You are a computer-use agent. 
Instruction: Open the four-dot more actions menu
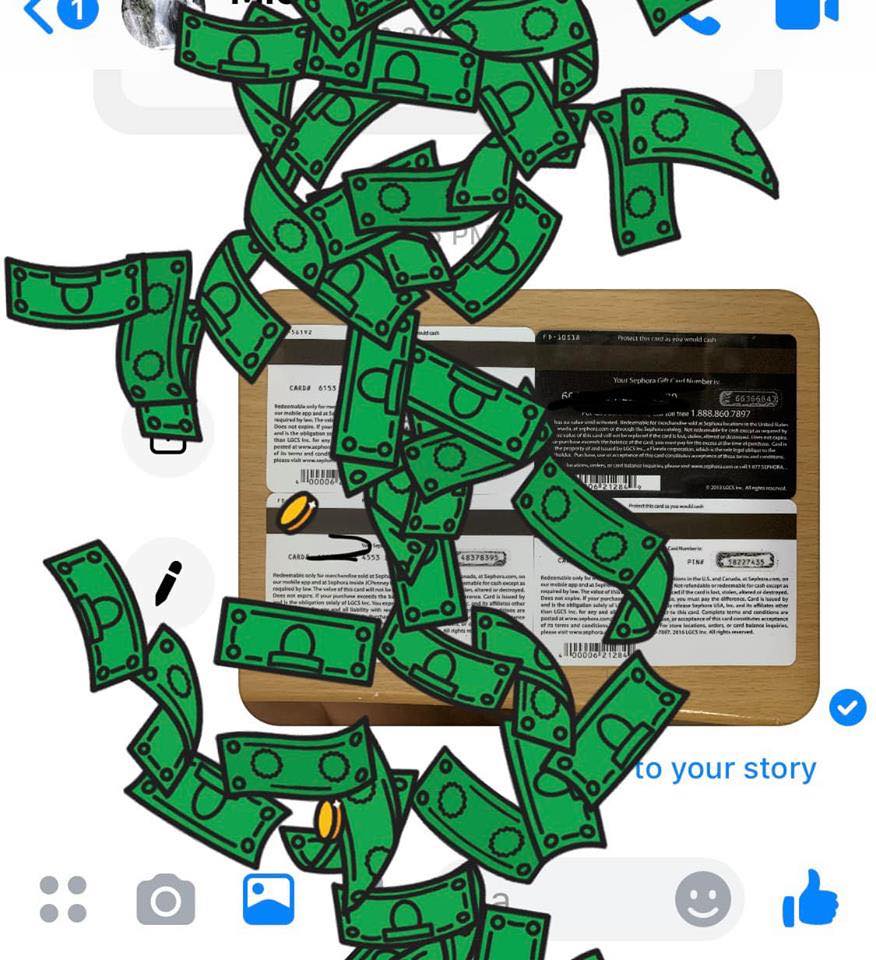pos(63,898)
